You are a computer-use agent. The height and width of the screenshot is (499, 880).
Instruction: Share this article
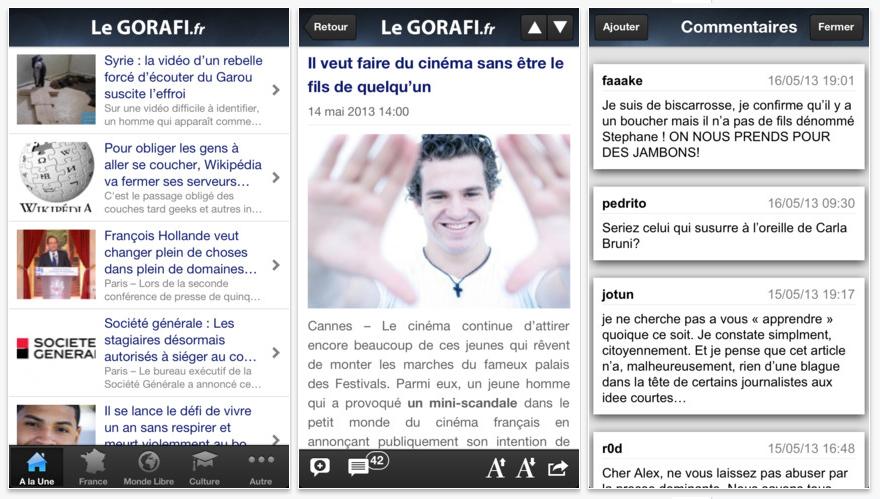(x=558, y=467)
